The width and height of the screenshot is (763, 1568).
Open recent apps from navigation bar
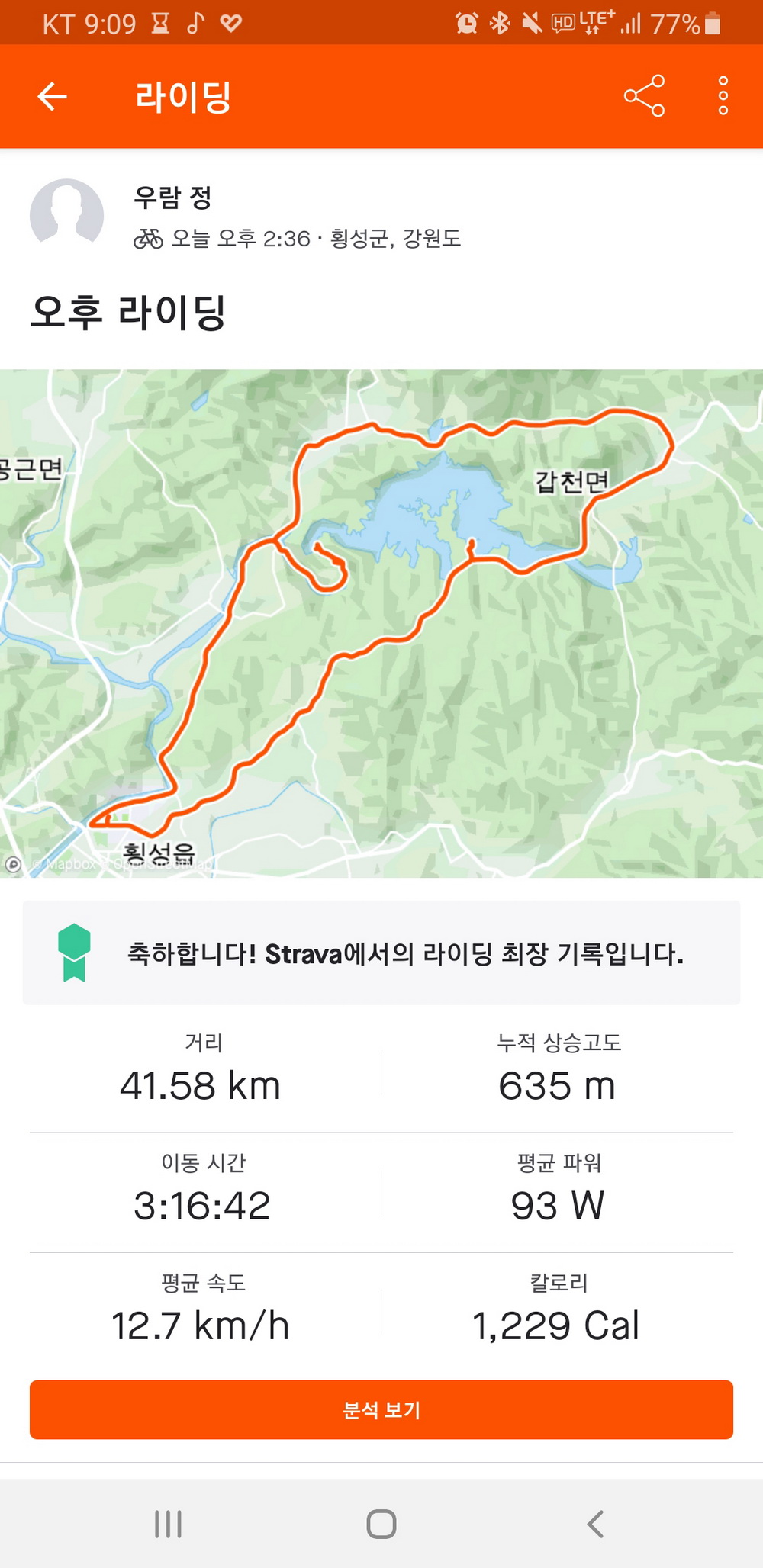coord(168,1525)
